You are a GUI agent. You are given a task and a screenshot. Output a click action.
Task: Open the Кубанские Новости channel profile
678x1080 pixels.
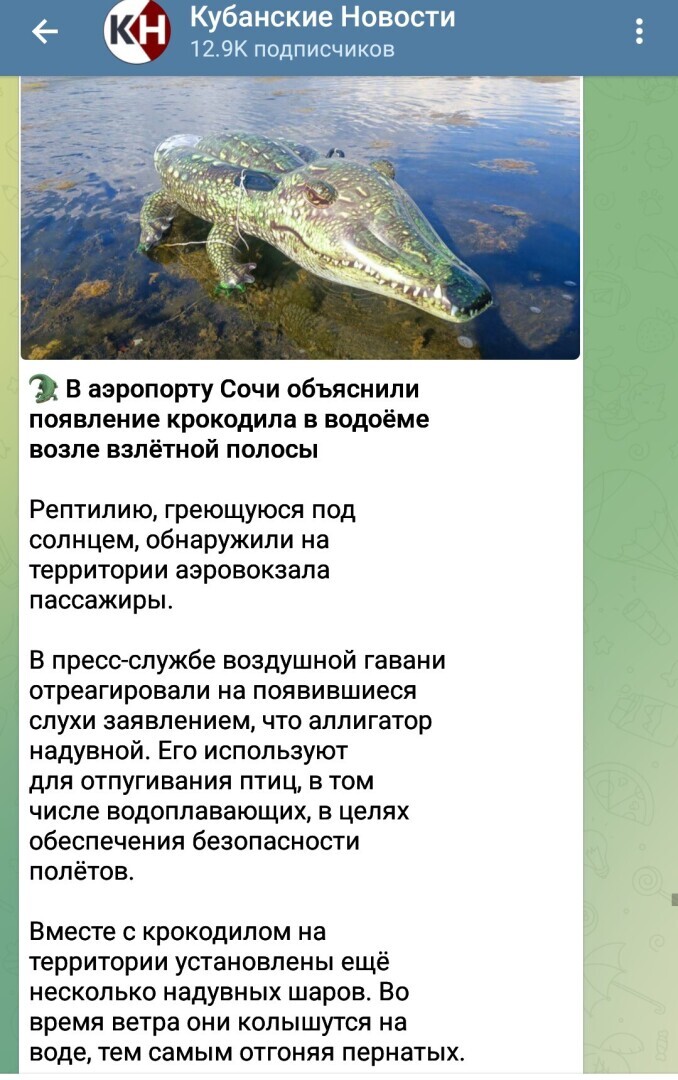[320, 33]
